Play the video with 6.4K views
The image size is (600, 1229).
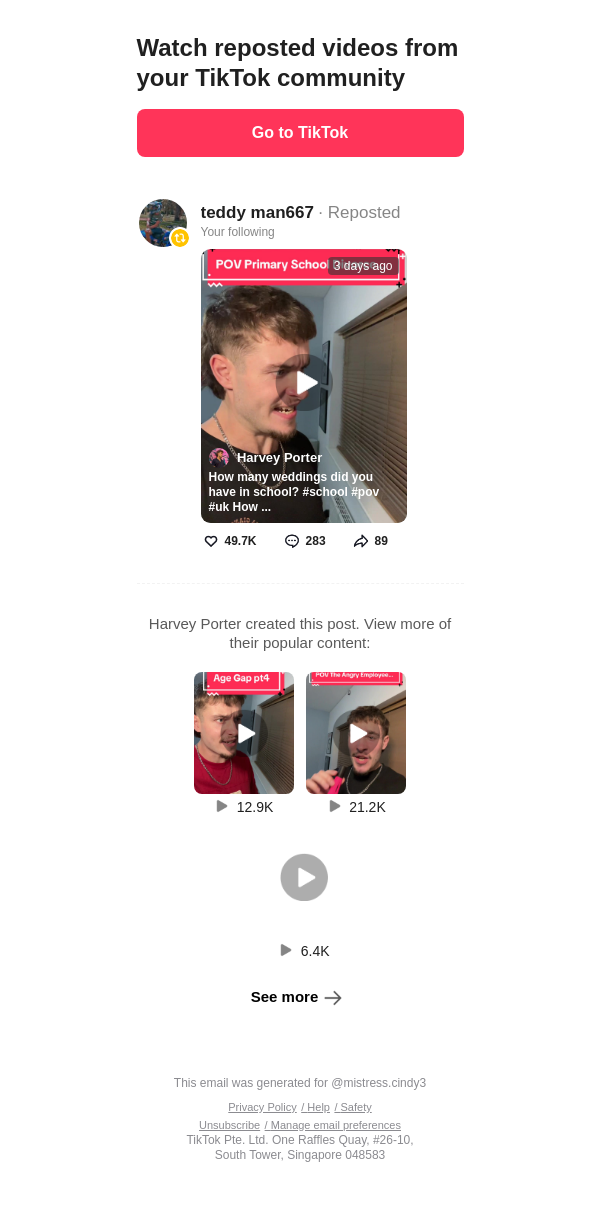pyautogui.click(x=304, y=878)
